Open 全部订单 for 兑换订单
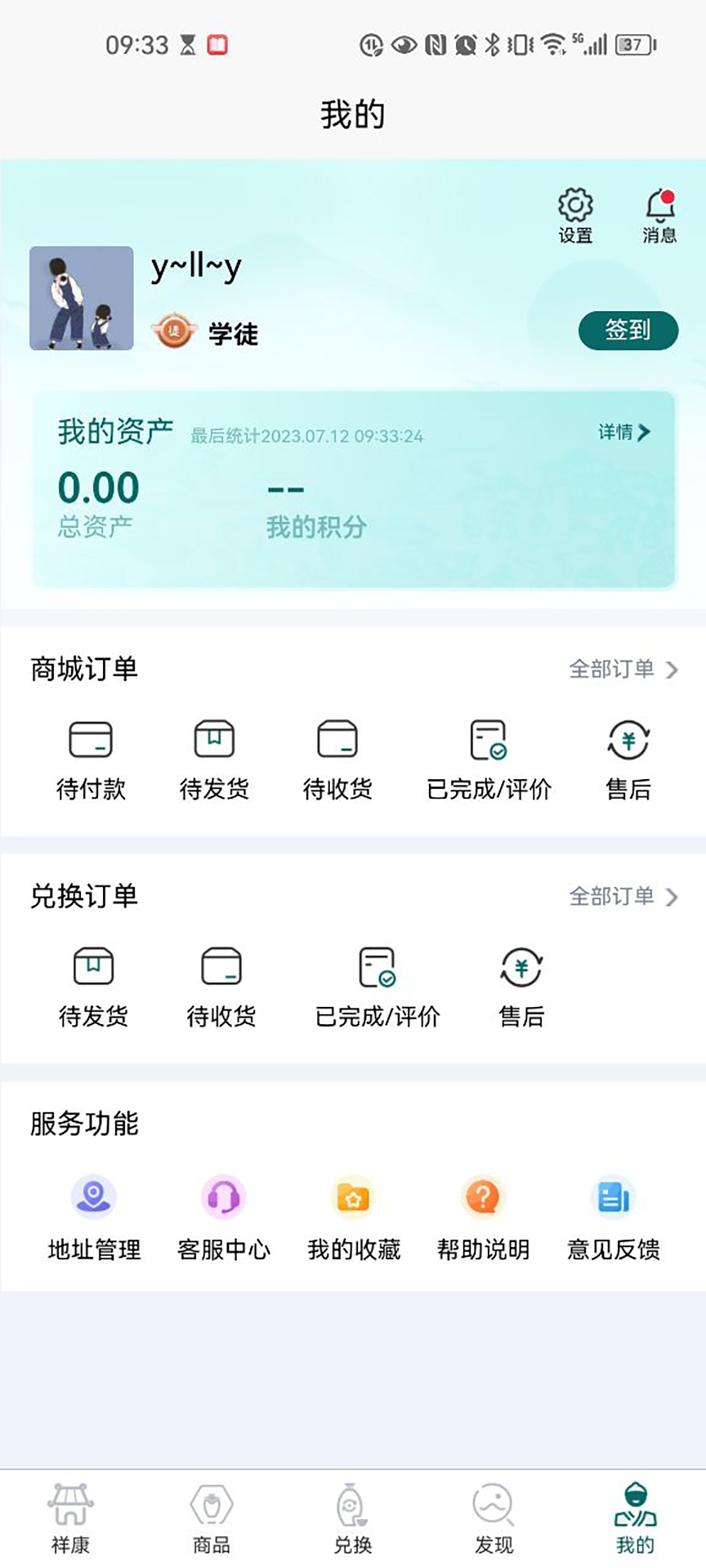706x1568 pixels. pos(623,897)
